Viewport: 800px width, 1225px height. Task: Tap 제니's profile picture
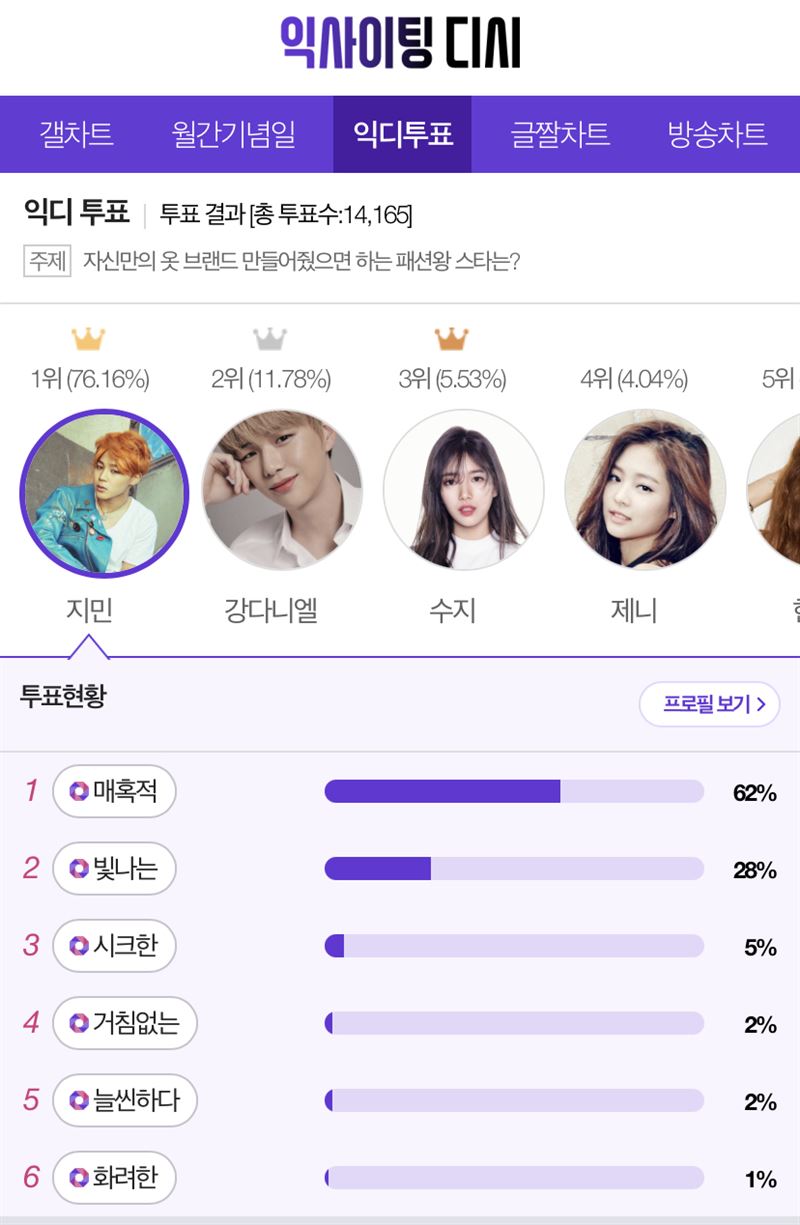pyautogui.click(x=645, y=490)
